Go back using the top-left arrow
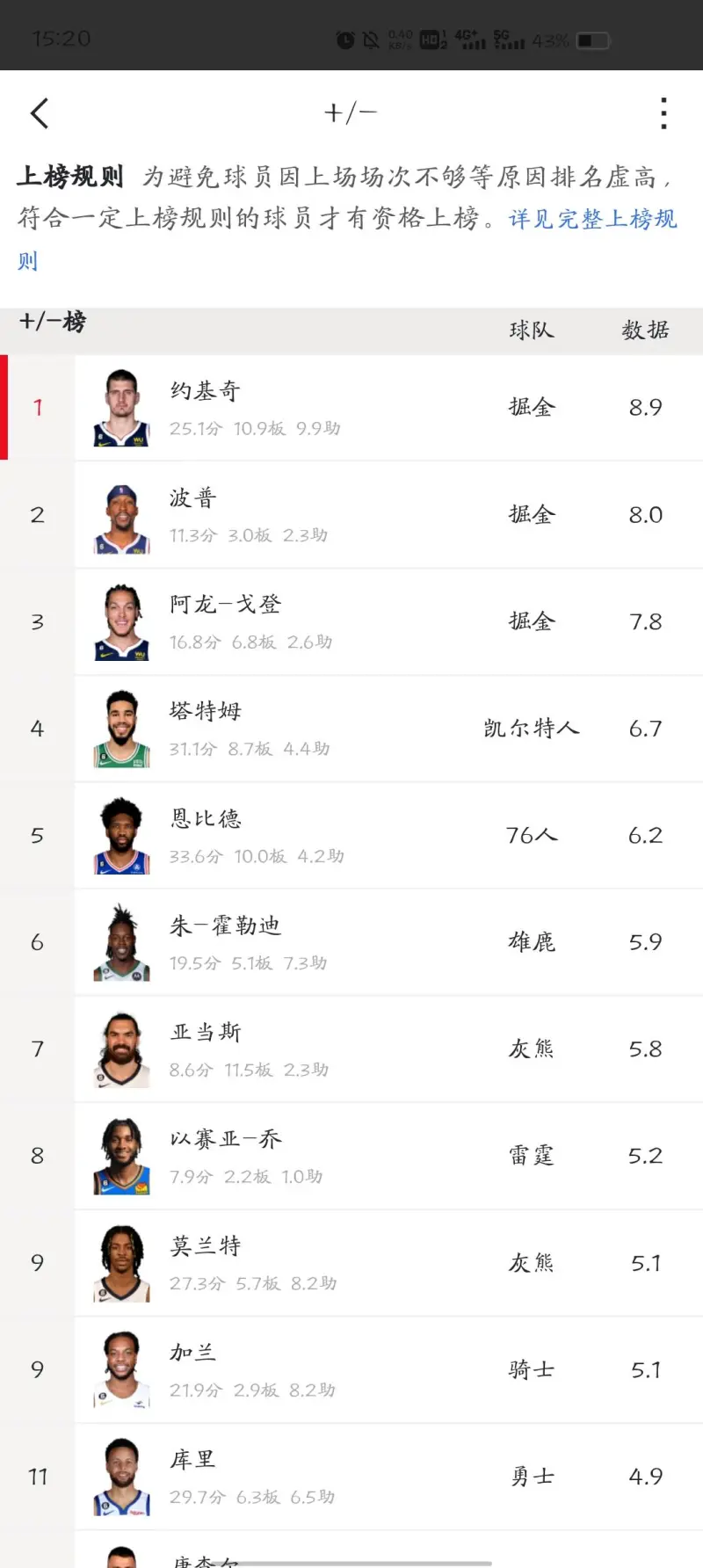 (40, 113)
